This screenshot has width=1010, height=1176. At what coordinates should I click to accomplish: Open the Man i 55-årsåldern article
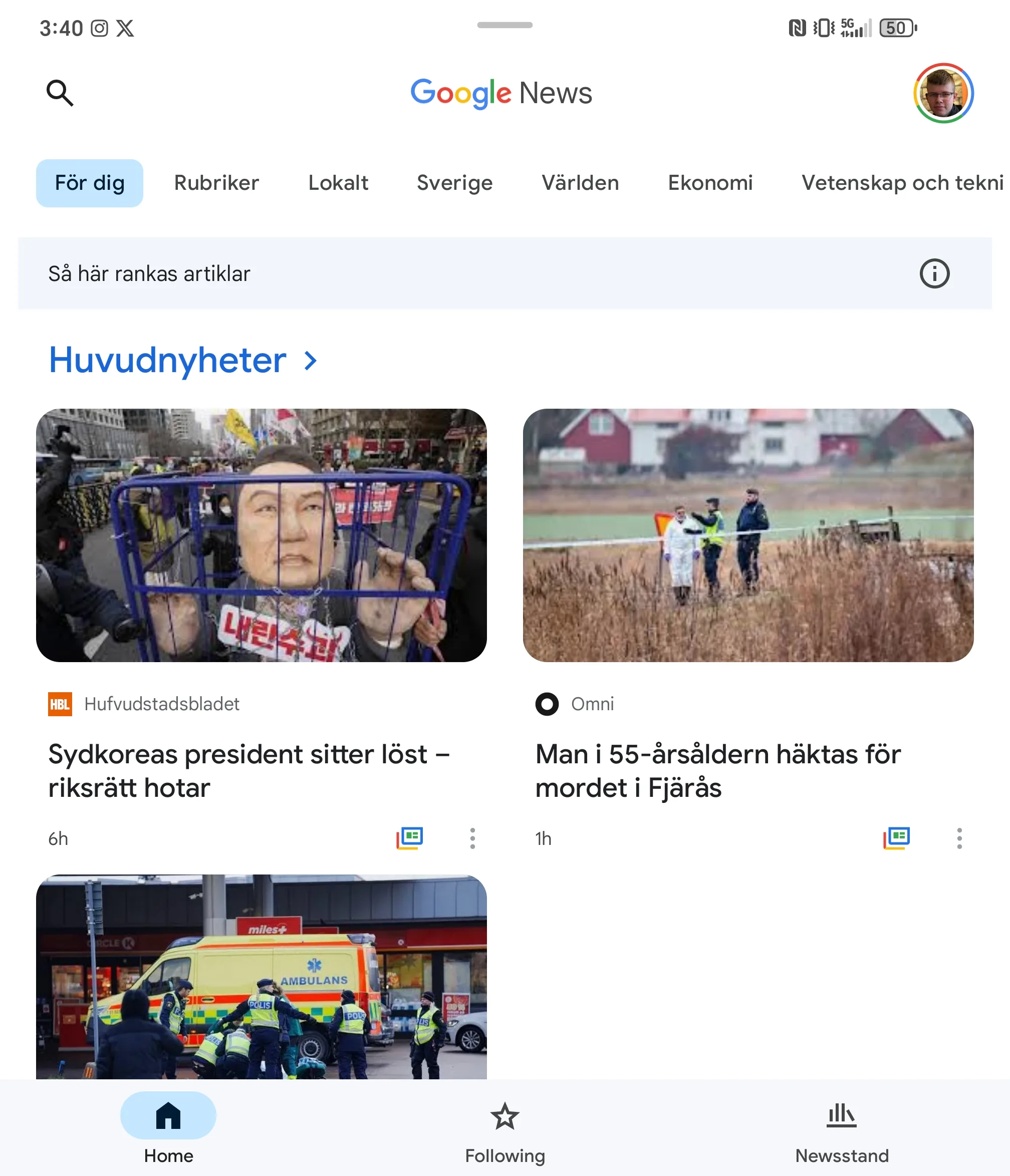(x=717, y=770)
